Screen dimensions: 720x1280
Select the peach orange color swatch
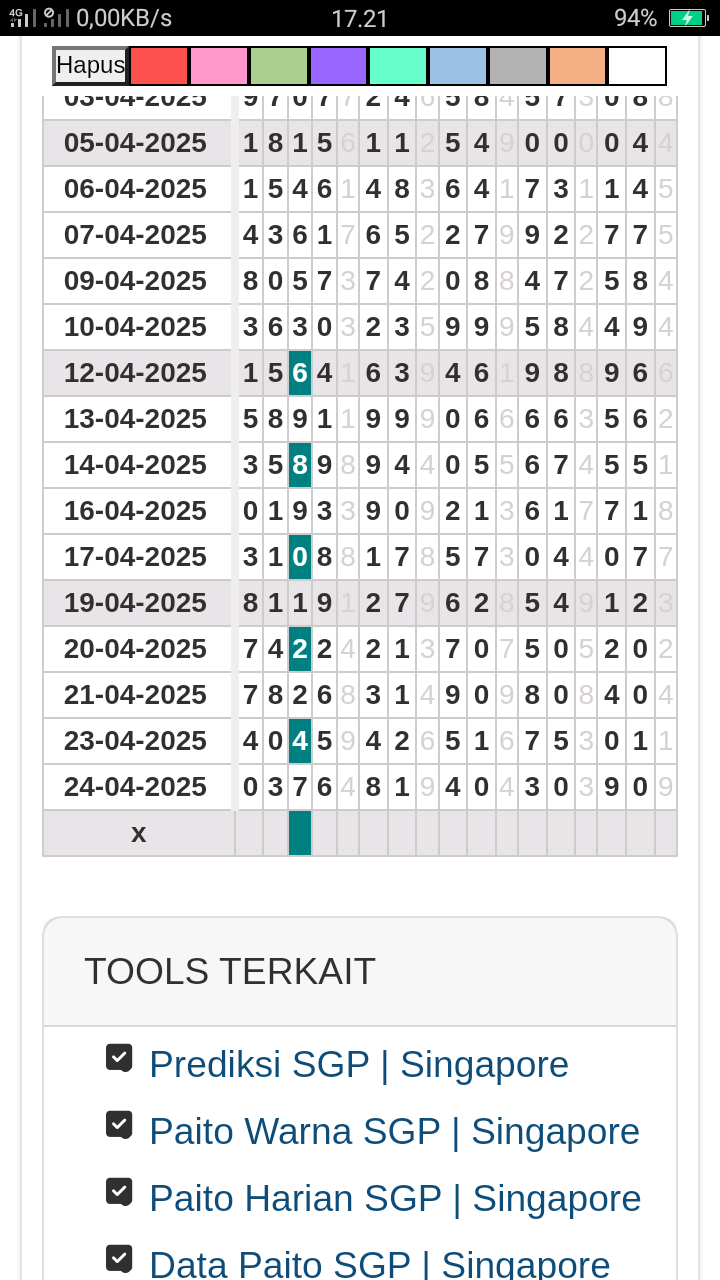click(x=577, y=66)
